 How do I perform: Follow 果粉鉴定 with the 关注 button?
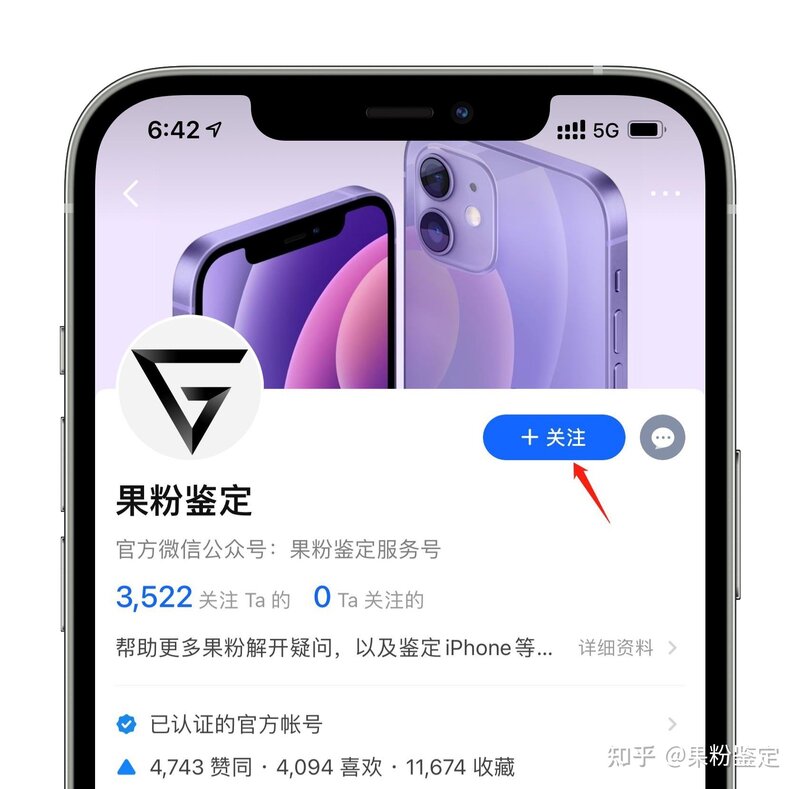pos(554,438)
